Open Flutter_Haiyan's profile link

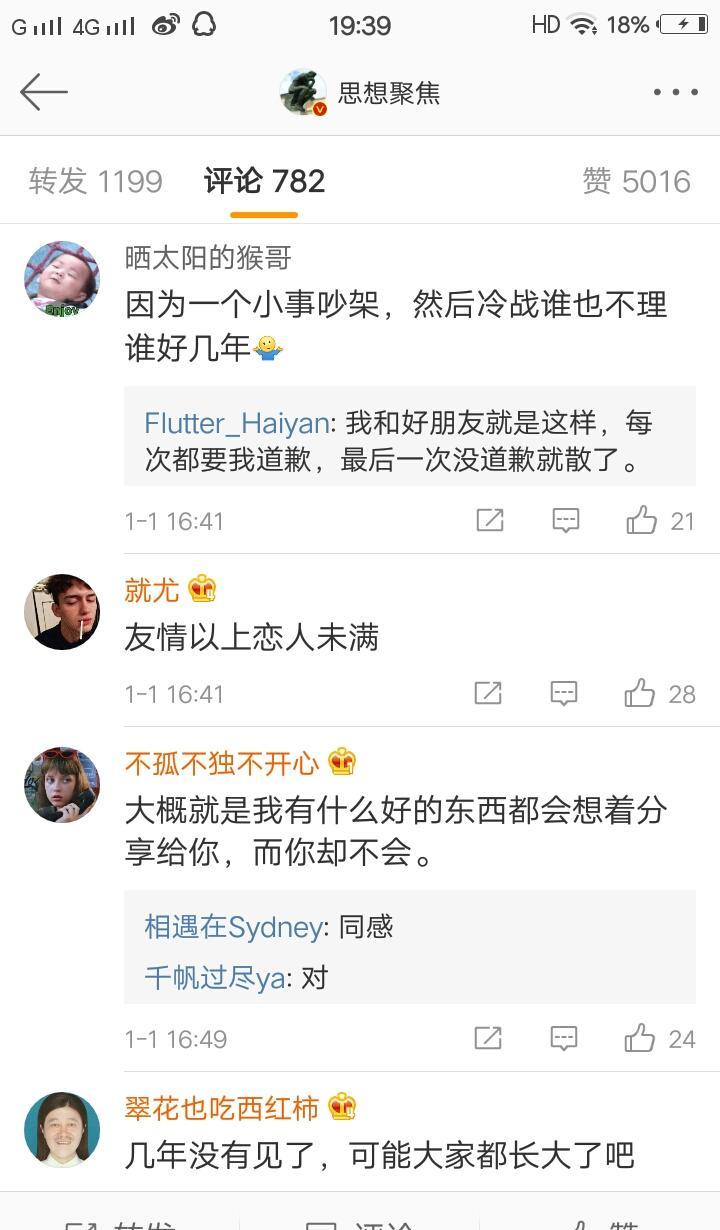pos(236,423)
